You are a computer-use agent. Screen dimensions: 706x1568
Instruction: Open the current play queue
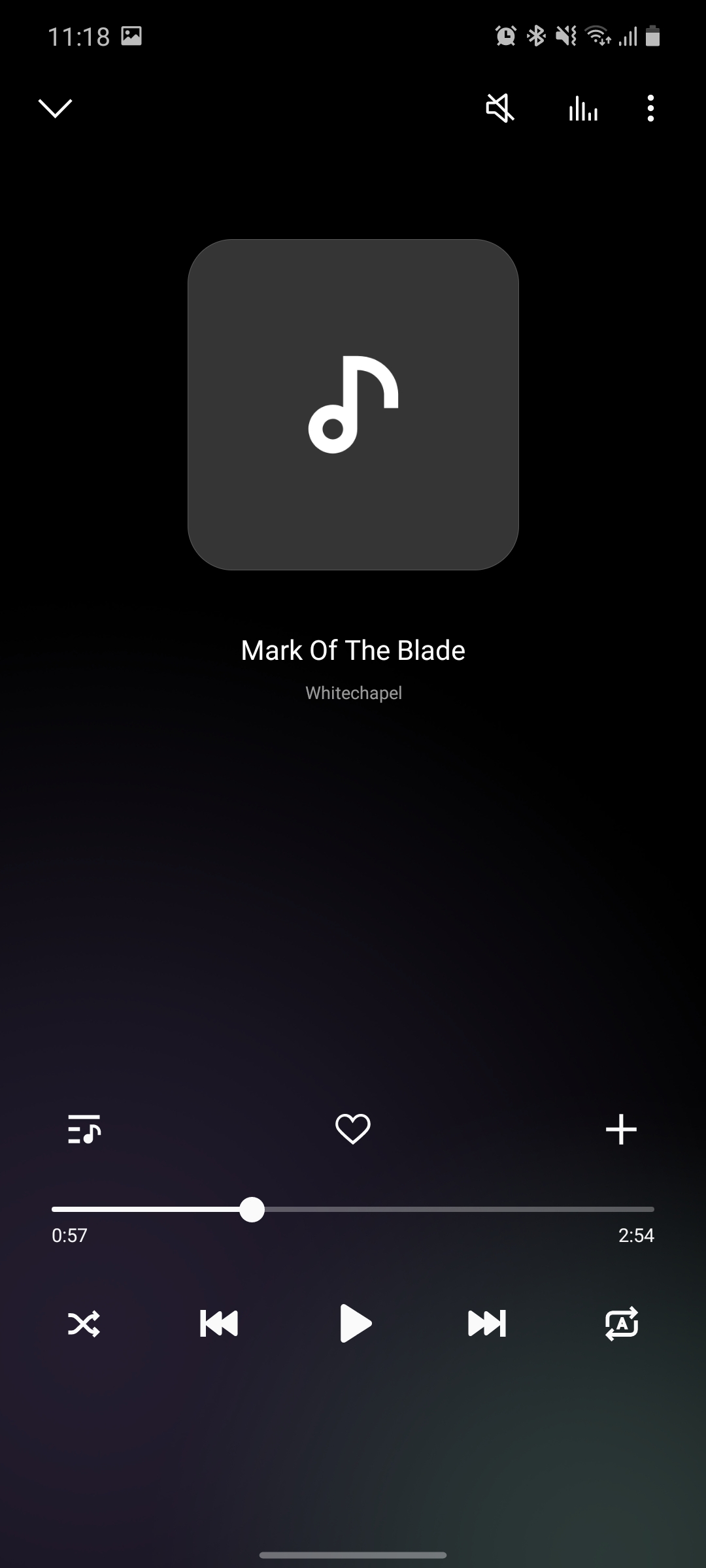pos(84,1129)
